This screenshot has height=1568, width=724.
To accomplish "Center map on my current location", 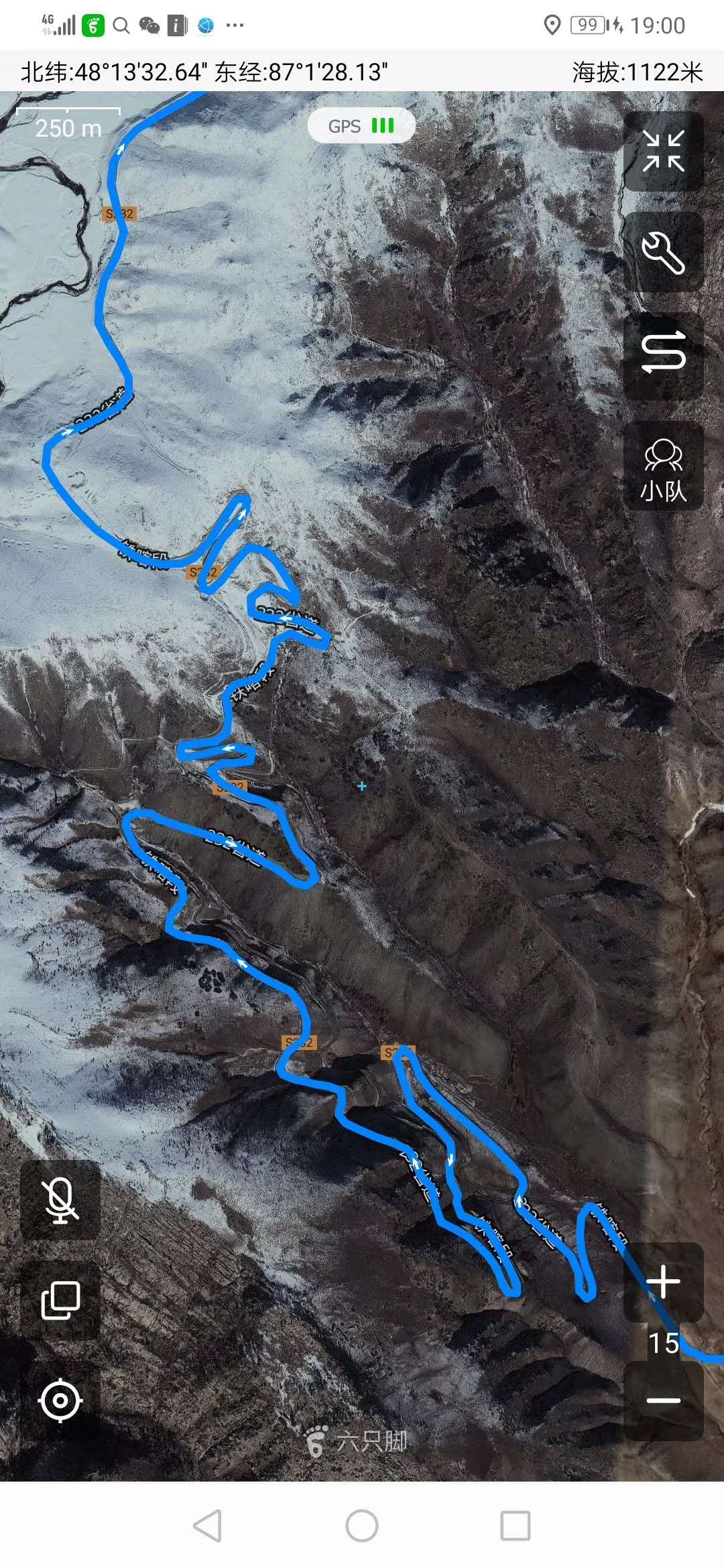I will [x=60, y=1400].
